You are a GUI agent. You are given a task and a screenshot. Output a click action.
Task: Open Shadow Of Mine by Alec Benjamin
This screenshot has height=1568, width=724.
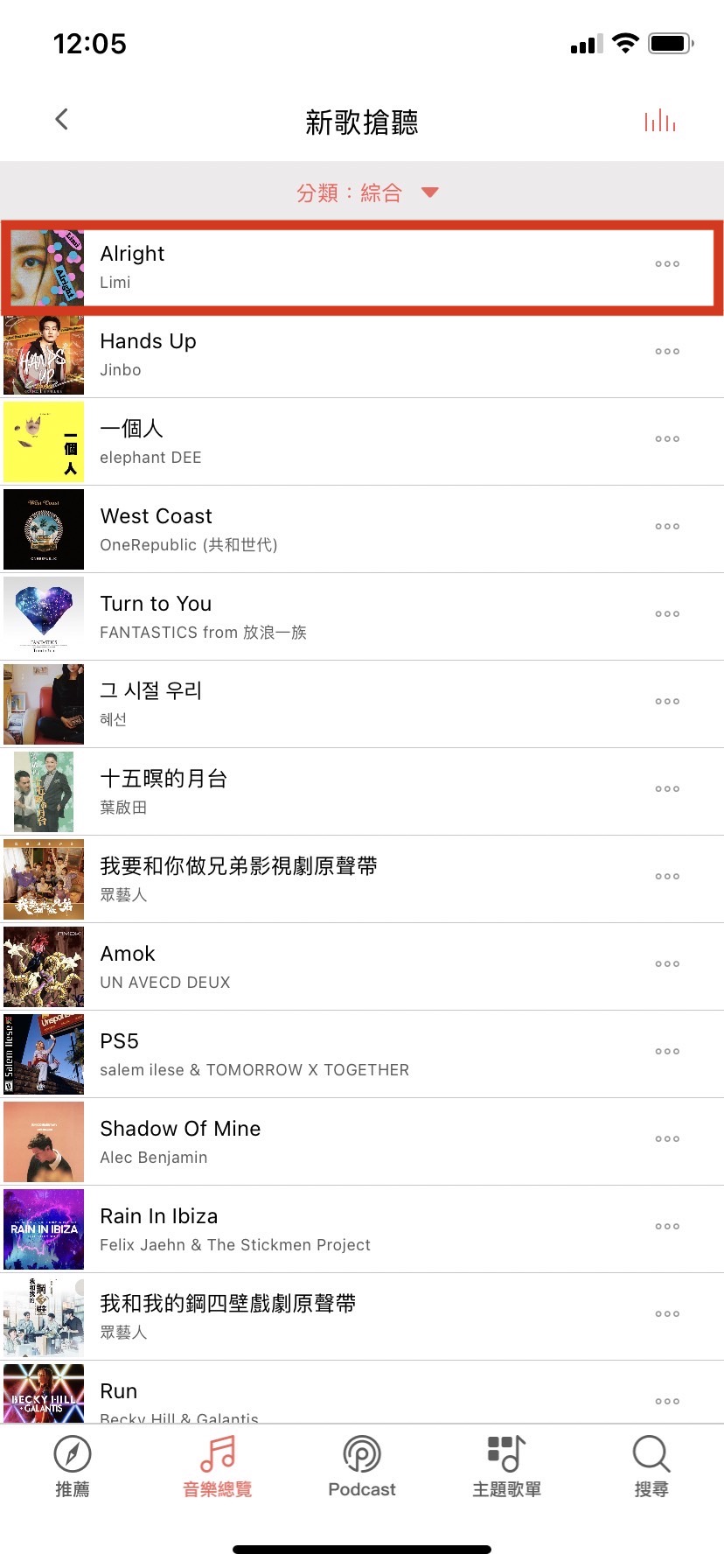[x=350, y=1142]
